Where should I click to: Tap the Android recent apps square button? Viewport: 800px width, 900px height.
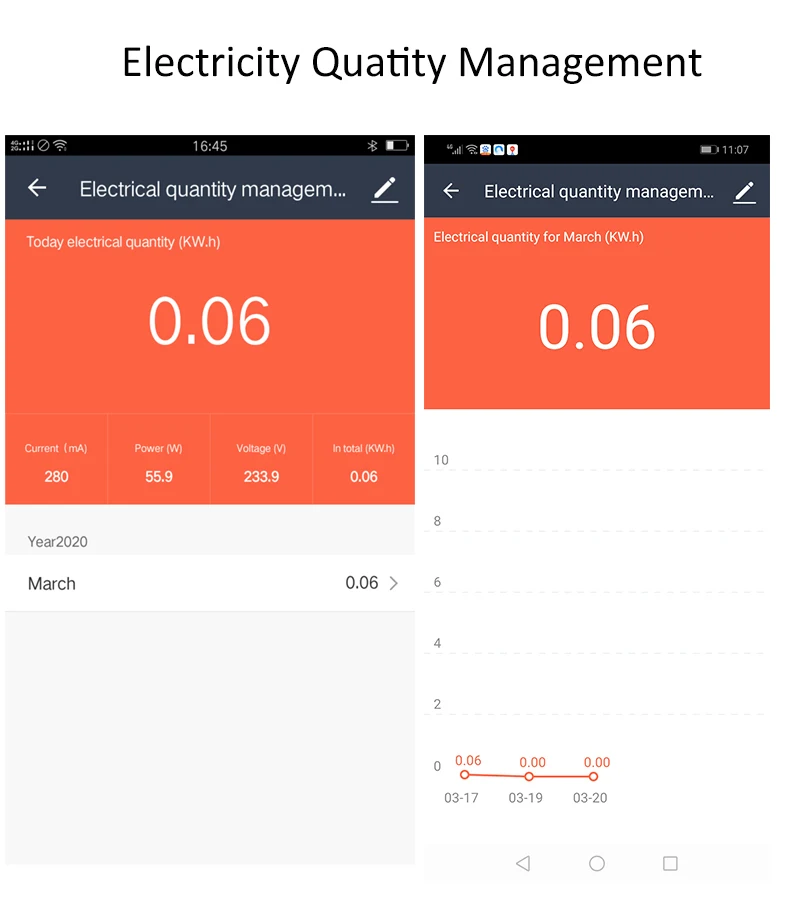670,863
